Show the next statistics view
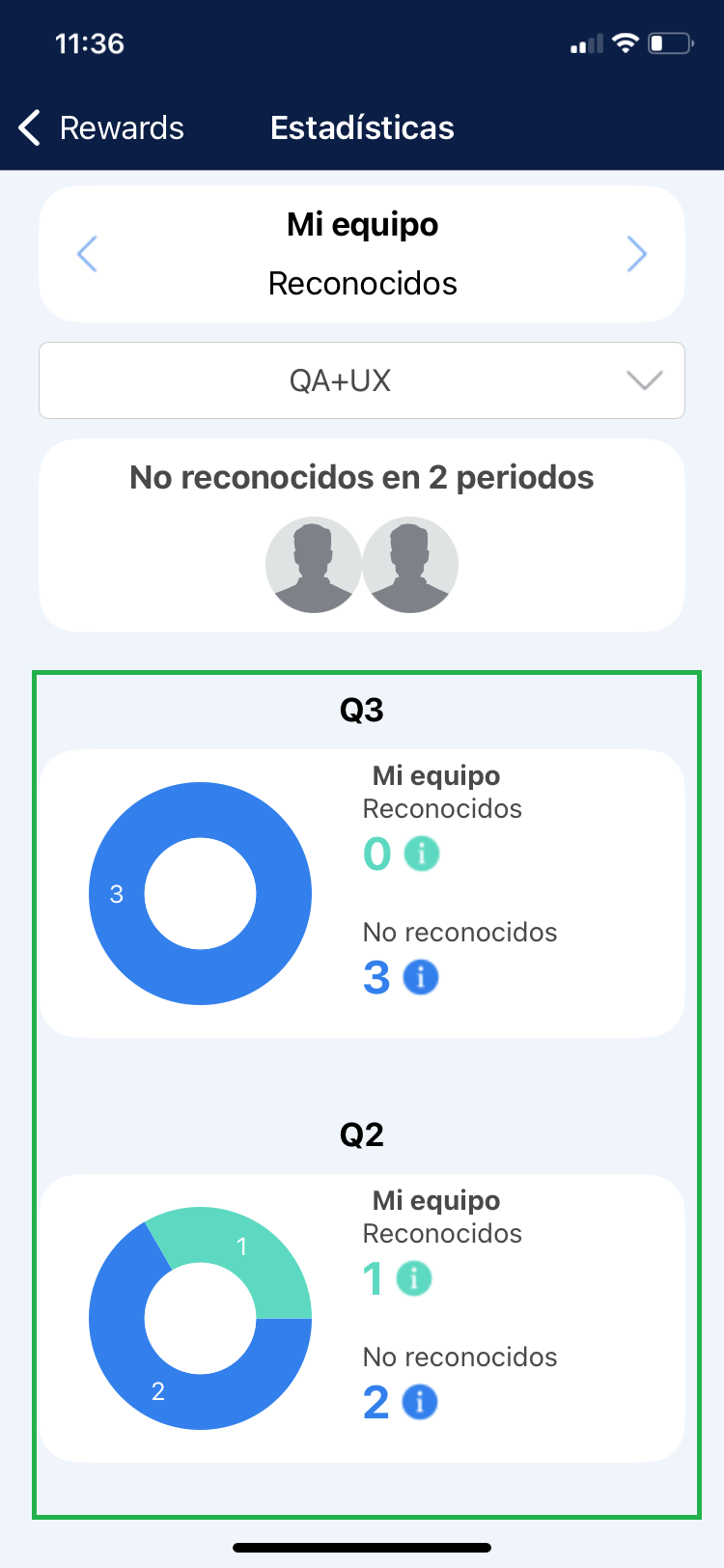Image resolution: width=724 pixels, height=1568 pixels. (636, 254)
